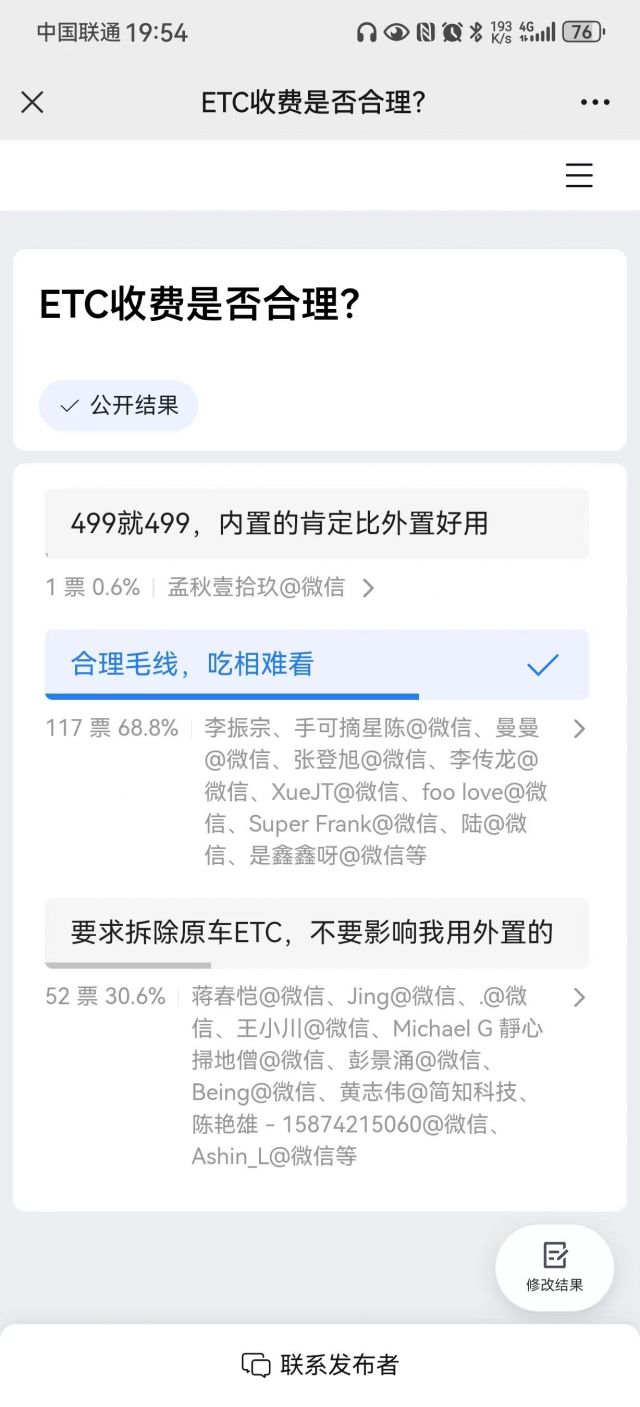The height and width of the screenshot is (1407, 640).
Task: Expand the 117 票 voter list
Action: click(579, 729)
